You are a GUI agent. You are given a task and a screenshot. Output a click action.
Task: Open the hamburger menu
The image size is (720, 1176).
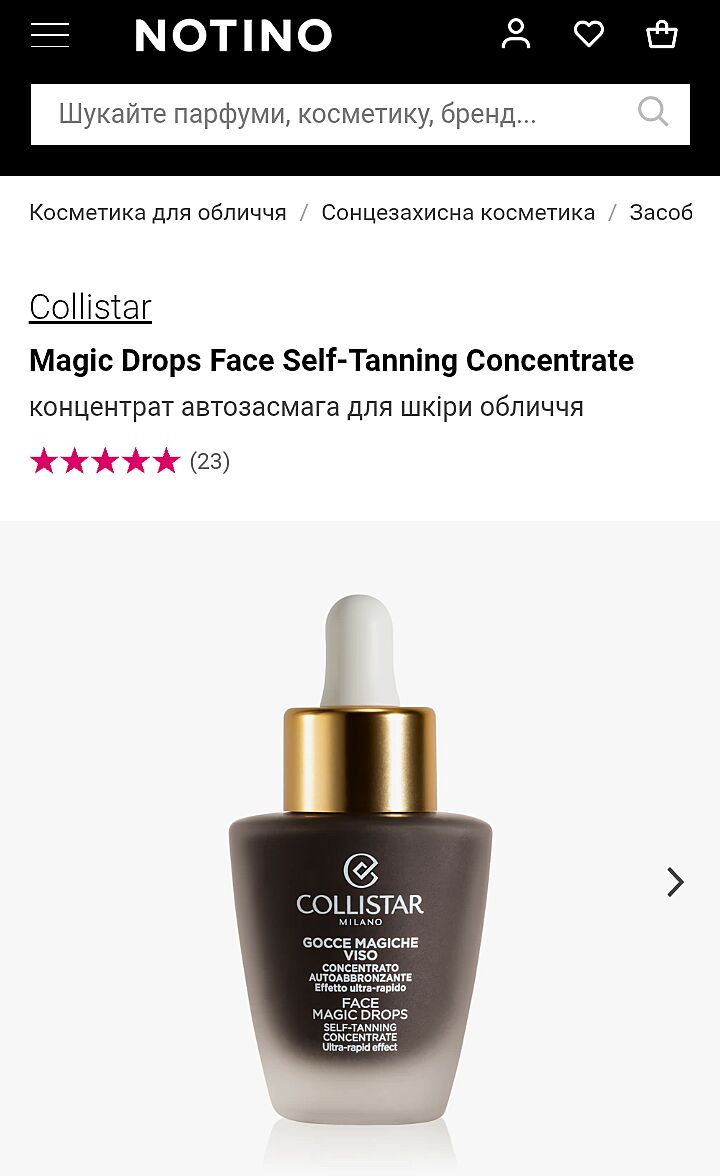pos(50,35)
